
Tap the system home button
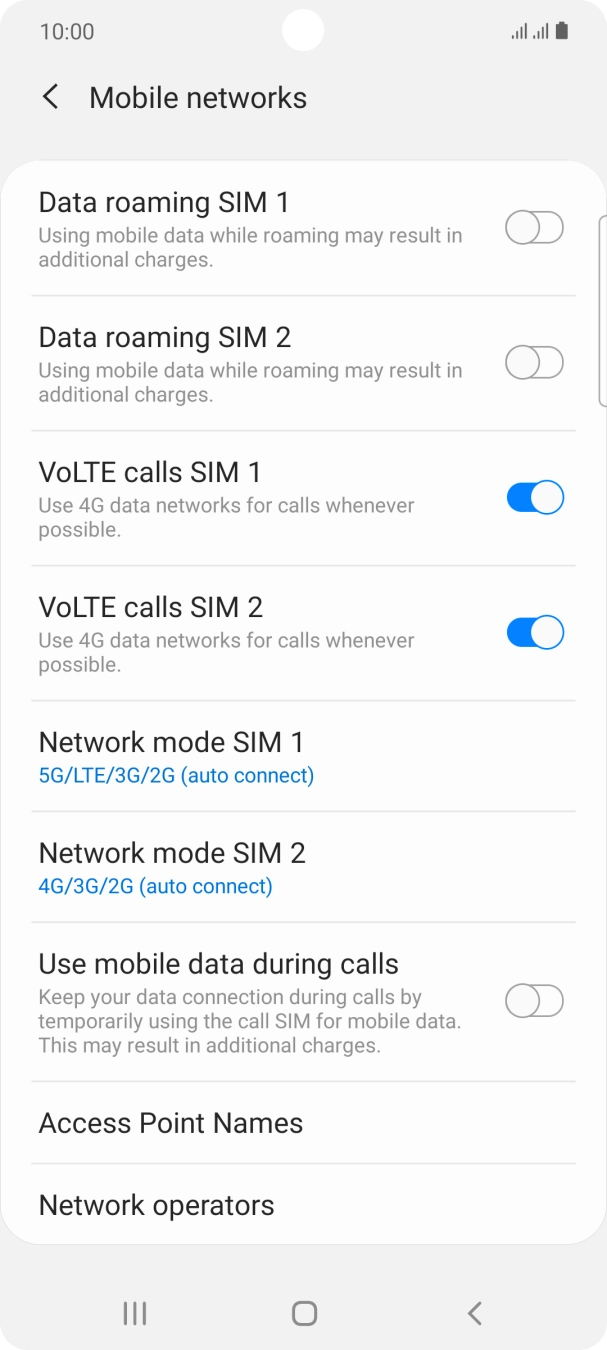[304, 1313]
